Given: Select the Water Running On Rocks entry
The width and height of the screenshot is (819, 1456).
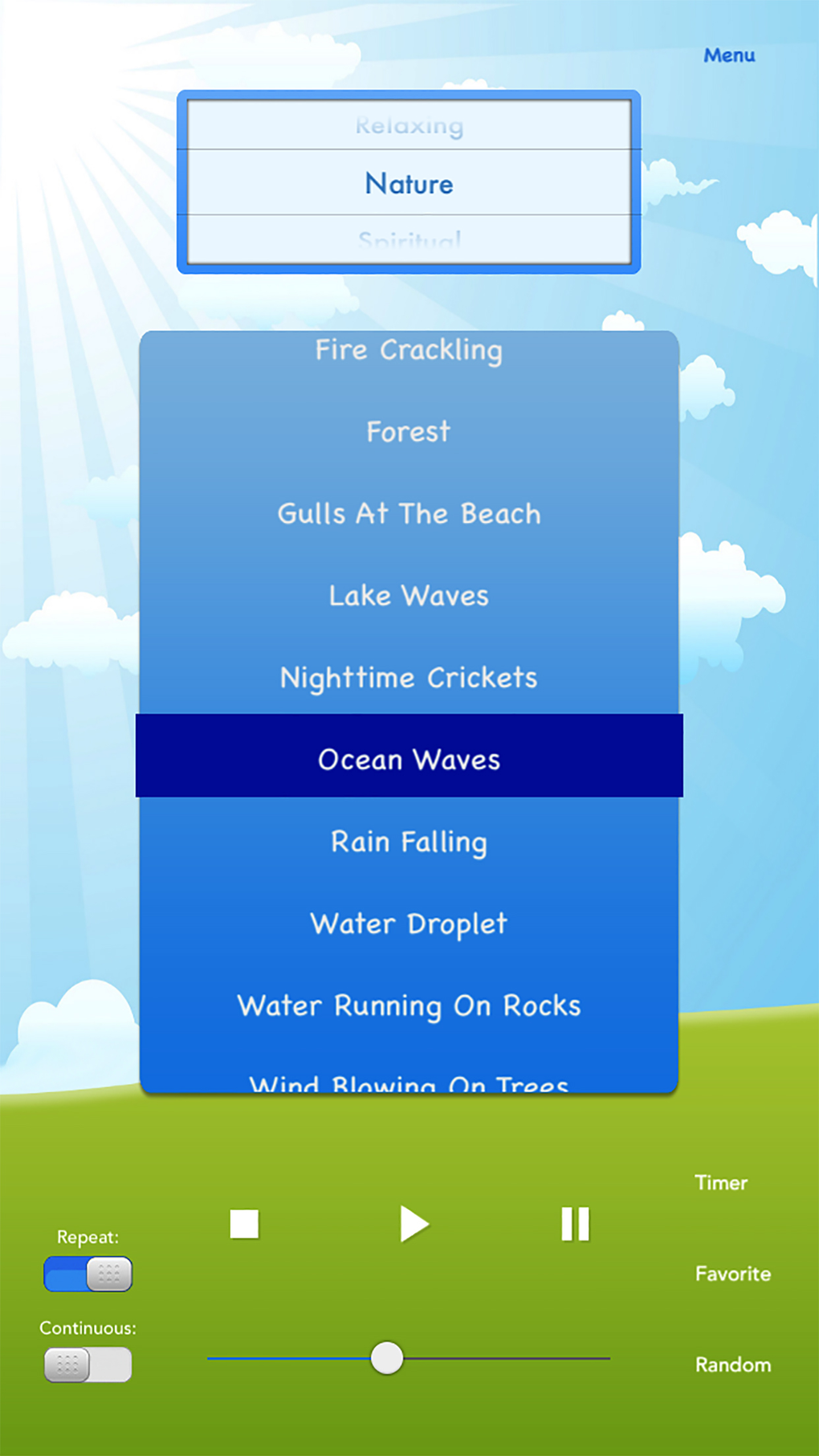Looking at the screenshot, I should point(409,1005).
